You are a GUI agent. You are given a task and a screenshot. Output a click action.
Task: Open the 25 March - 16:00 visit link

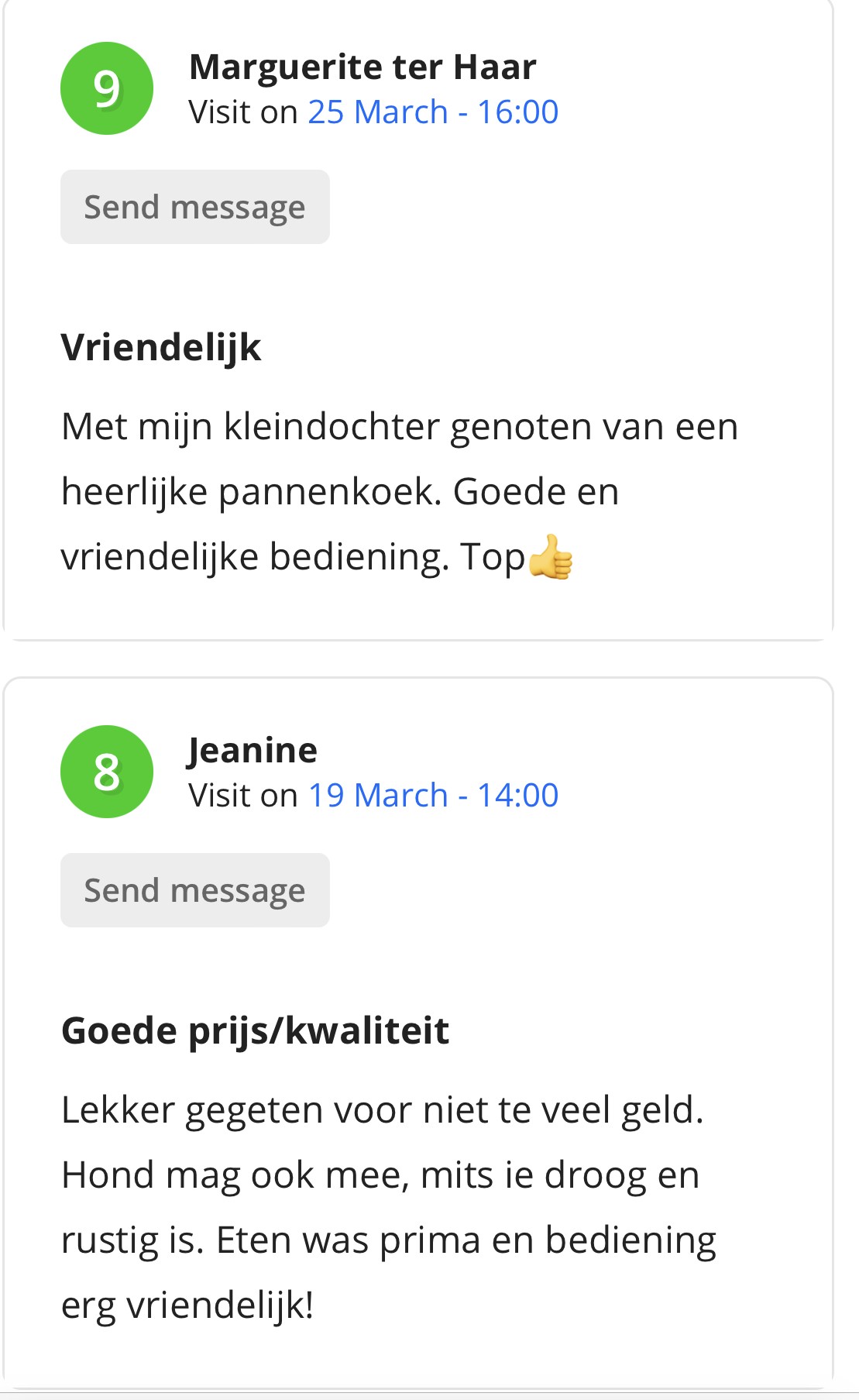pyautogui.click(x=433, y=112)
